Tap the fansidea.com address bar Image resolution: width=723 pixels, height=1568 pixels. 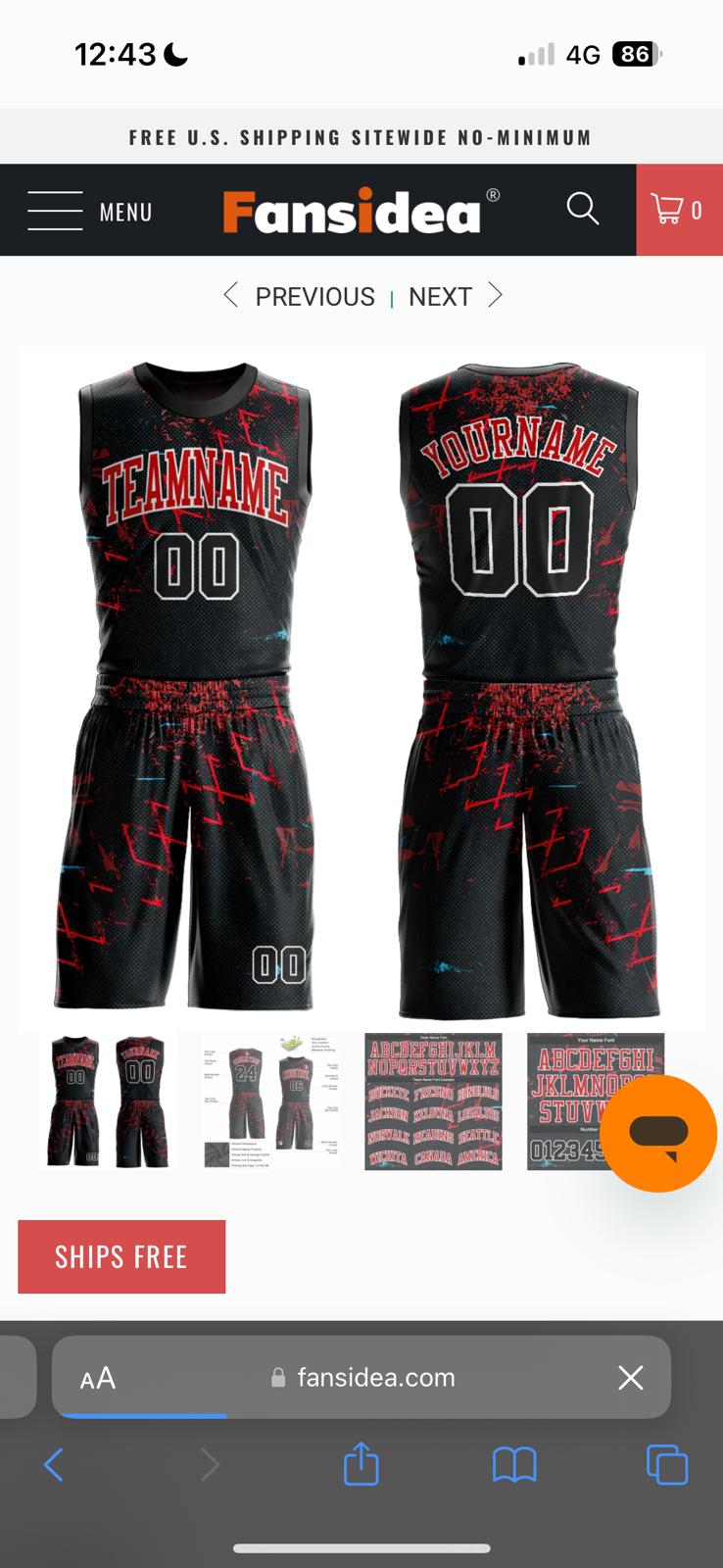coord(362,1378)
